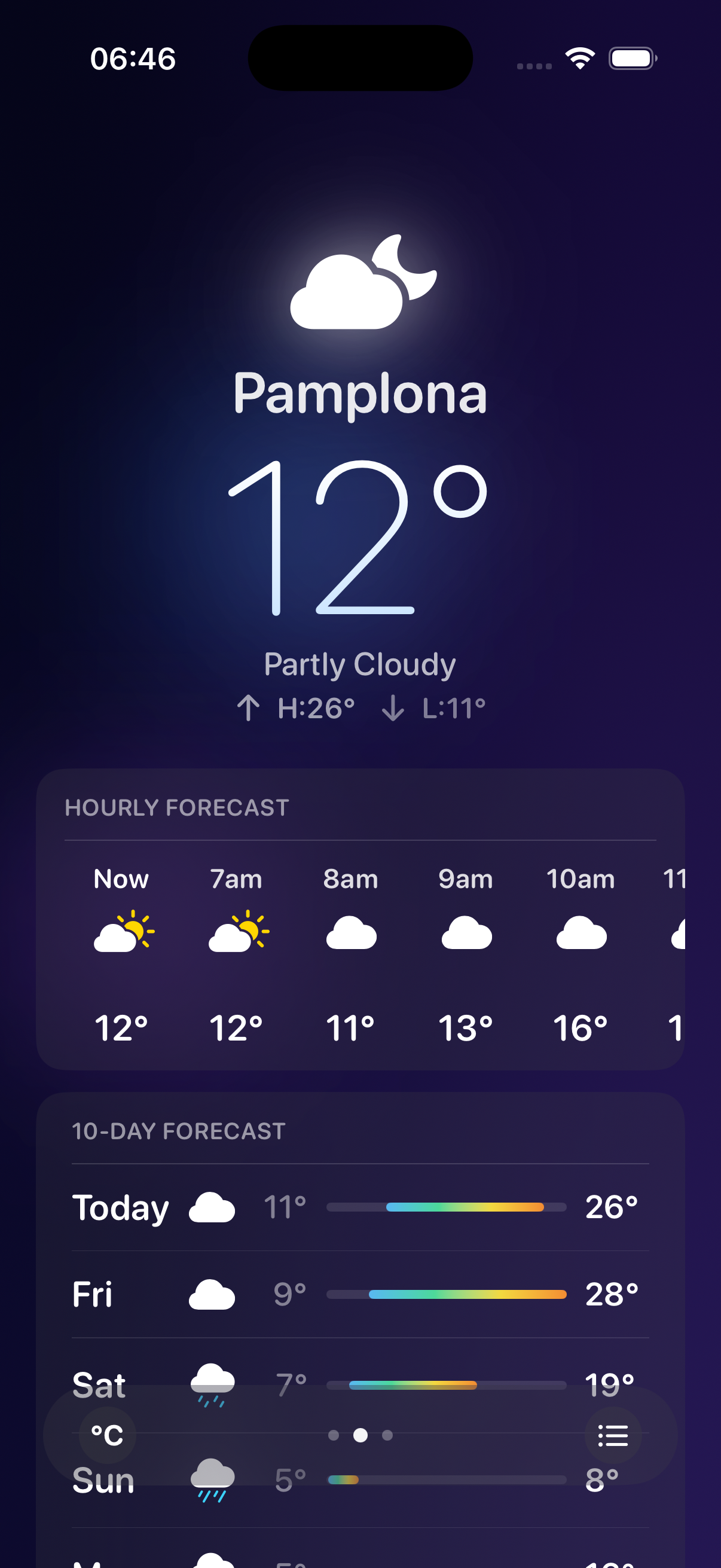
Task: Tap the first page indicator dot
Action: coord(335,1436)
